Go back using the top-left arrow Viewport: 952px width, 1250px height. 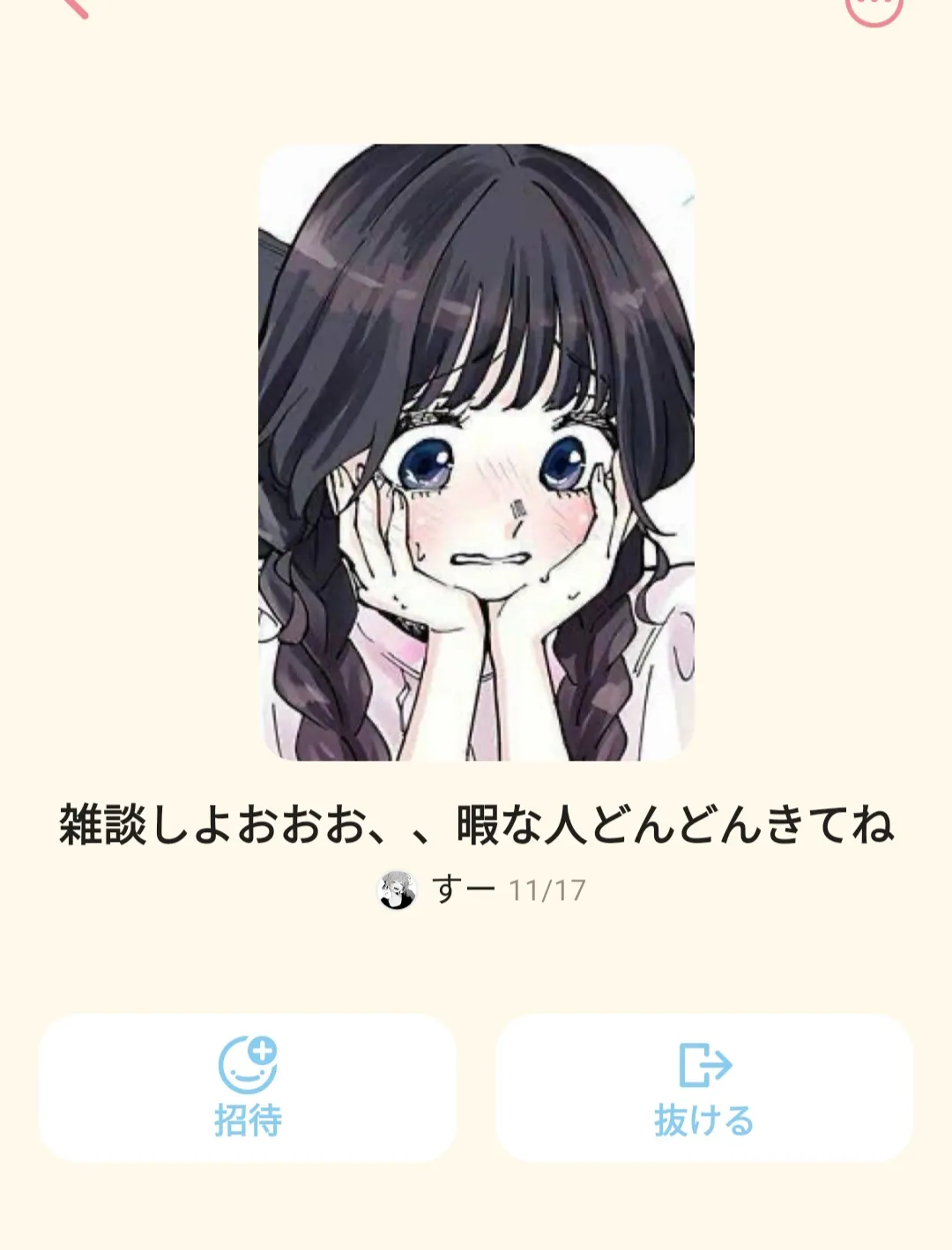[75, 7]
